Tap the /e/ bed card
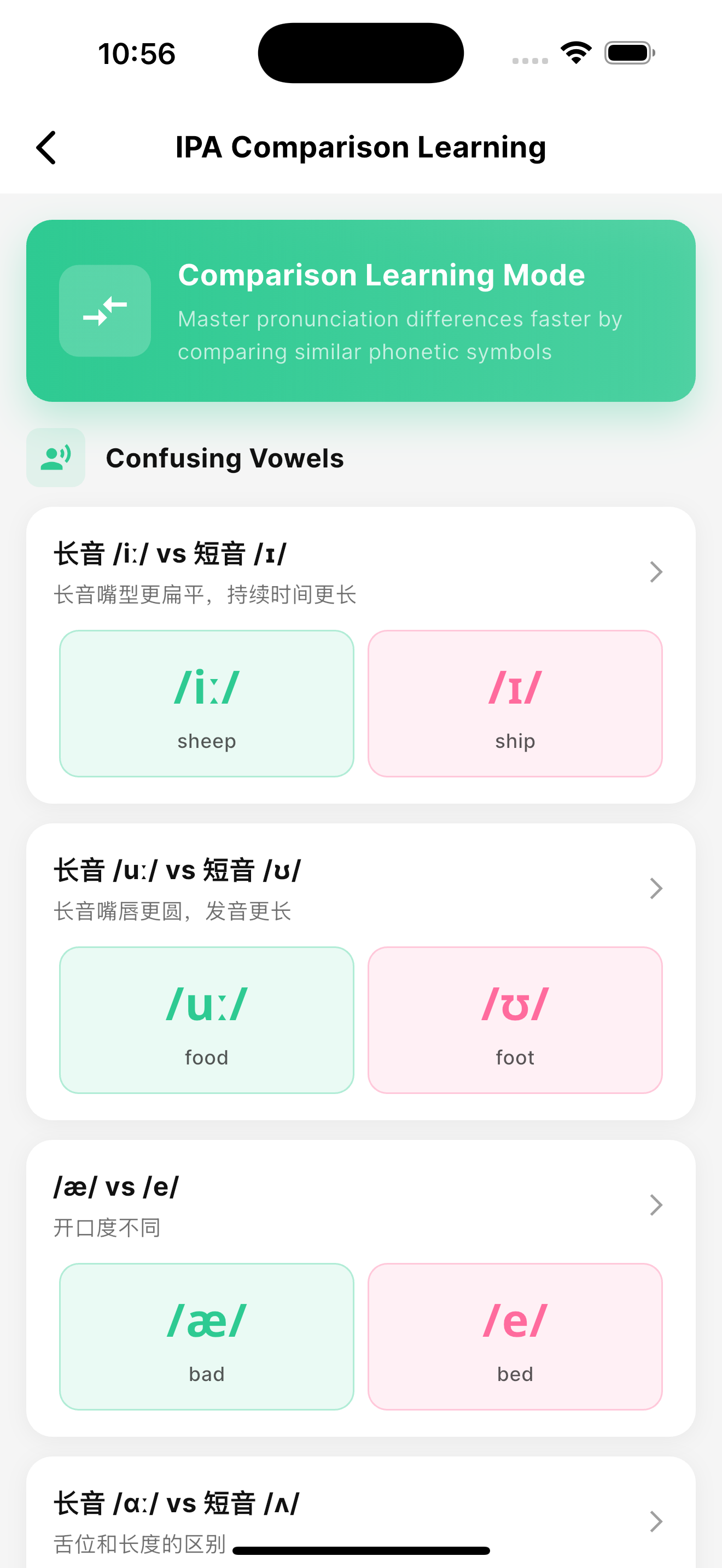 coord(515,1337)
